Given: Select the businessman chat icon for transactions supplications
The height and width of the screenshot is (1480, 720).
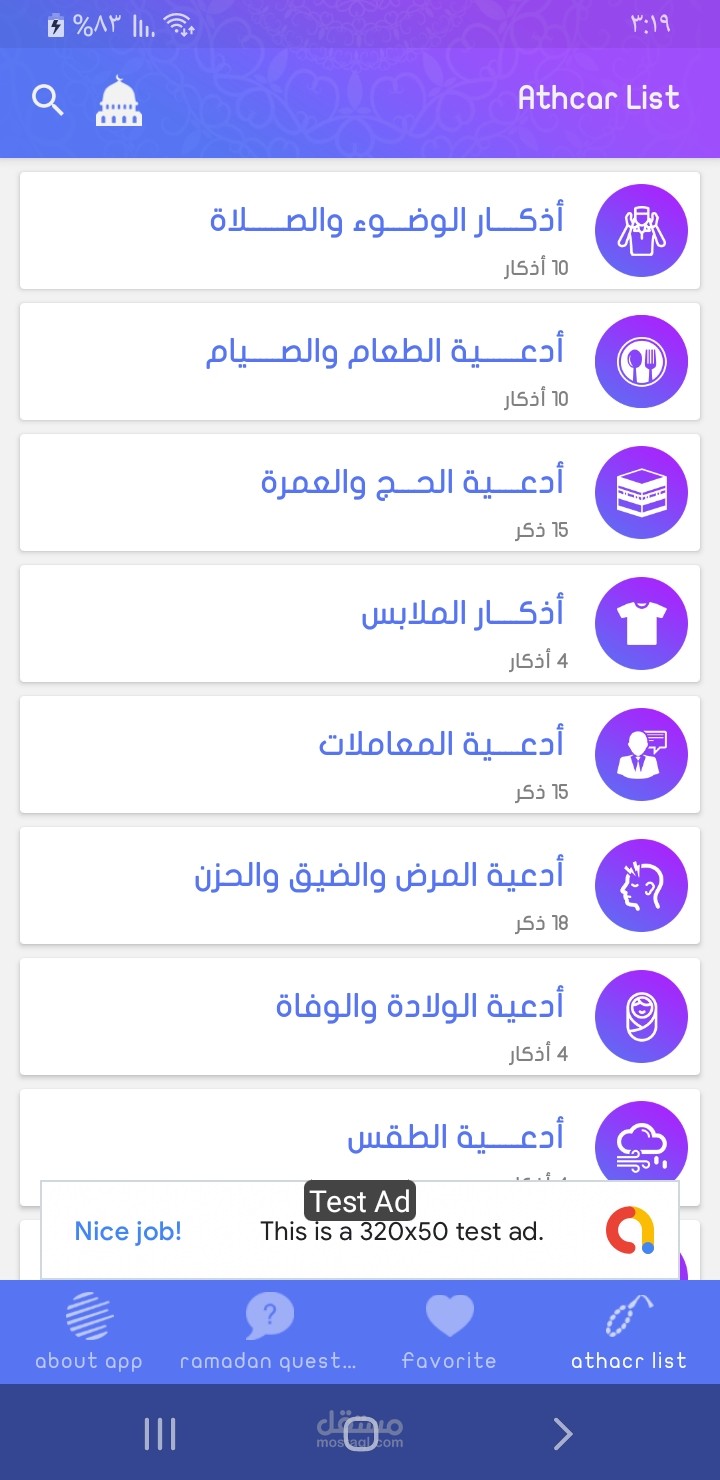Looking at the screenshot, I should (x=641, y=754).
